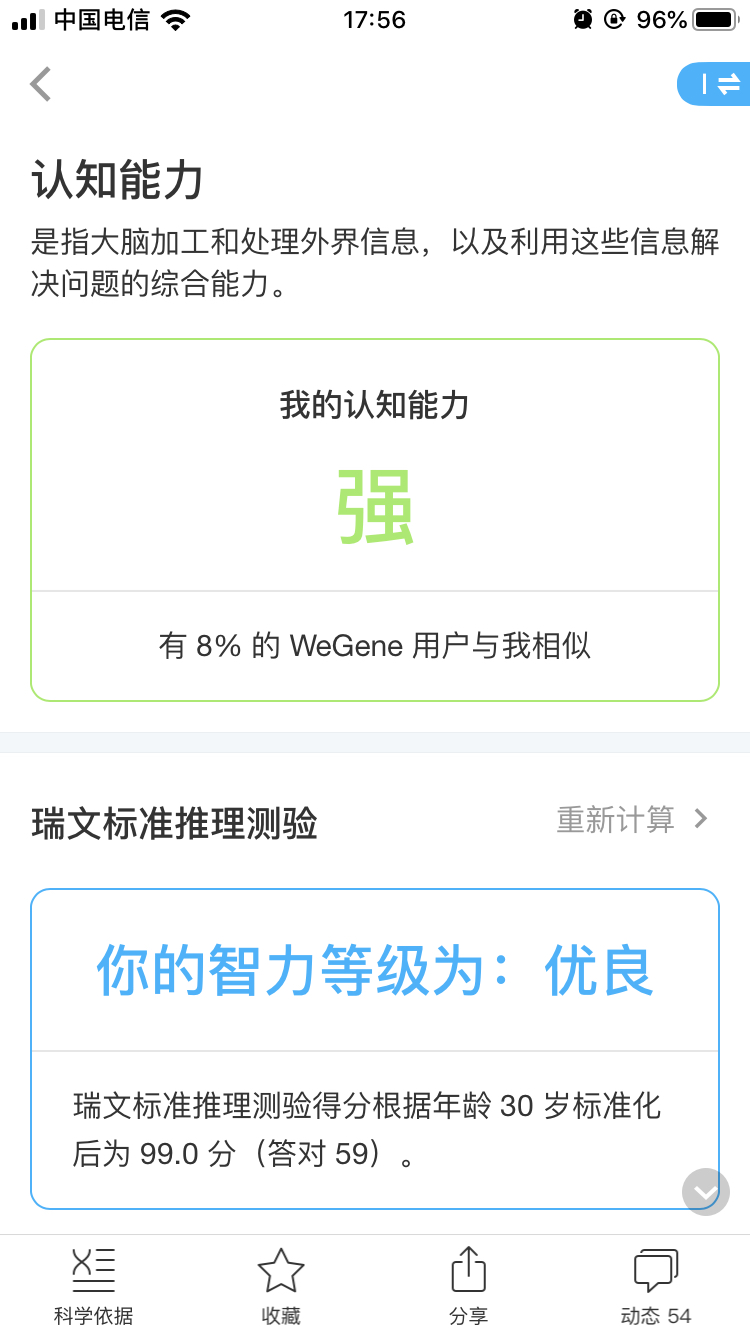
Task: Go back using the top-left arrow
Action: 41,85
